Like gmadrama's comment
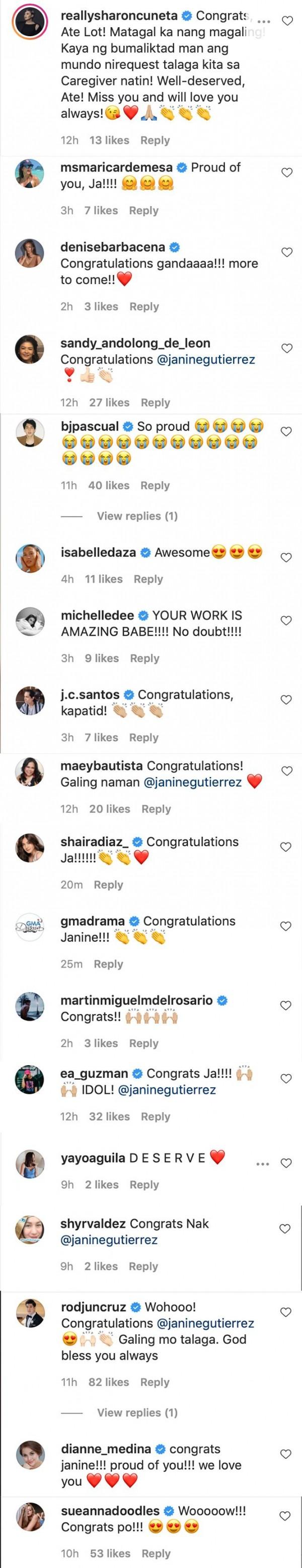 pos(286,926)
